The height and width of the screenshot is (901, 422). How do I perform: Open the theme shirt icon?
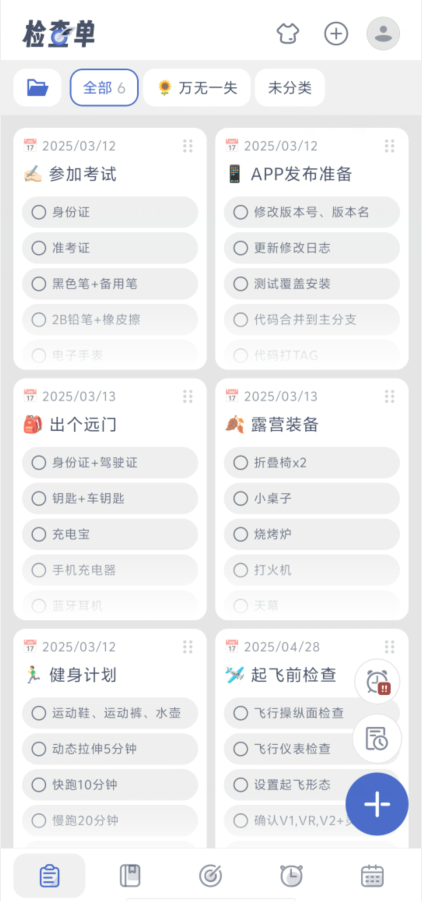287,33
